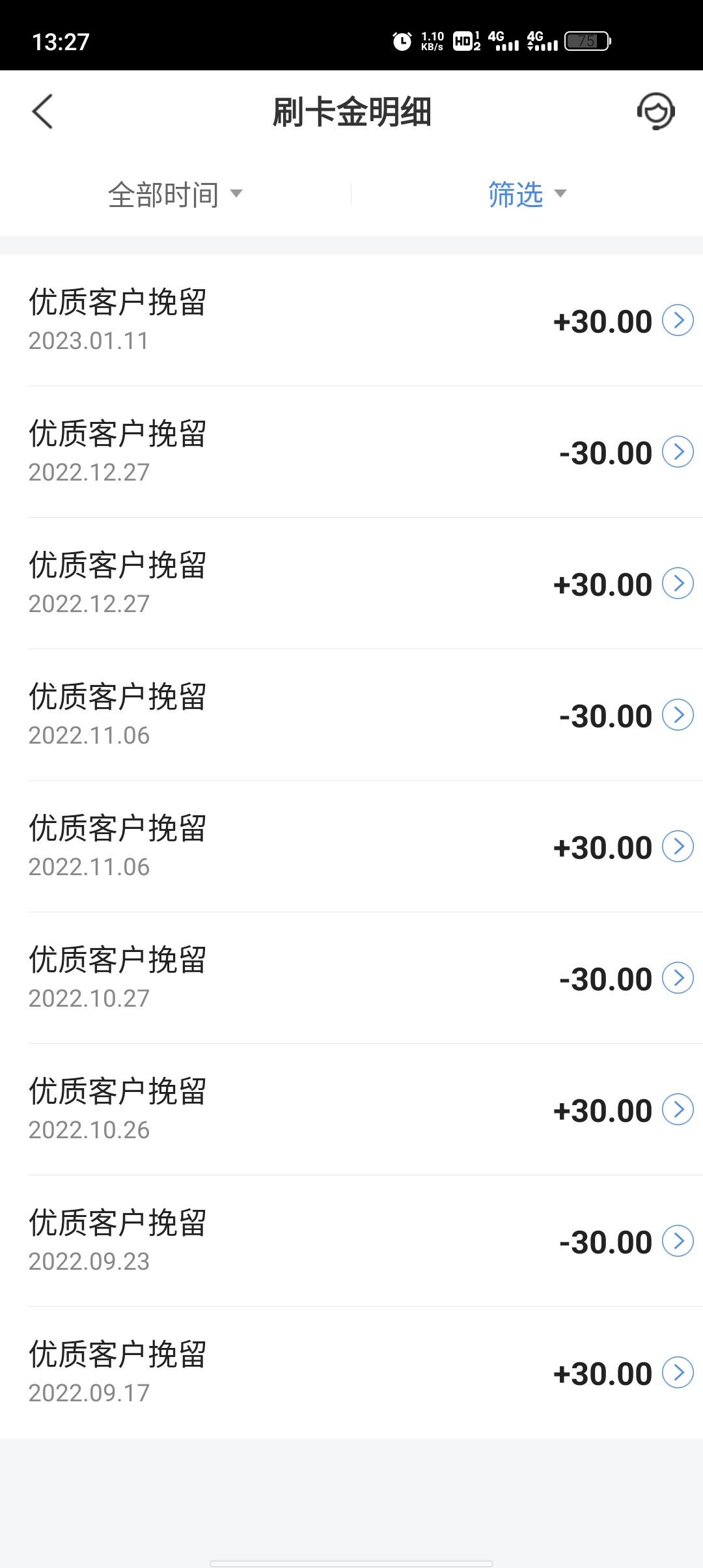Open the 2022.09.23 优质客户挽留 record
The height and width of the screenshot is (1568, 703).
(x=351, y=1241)
